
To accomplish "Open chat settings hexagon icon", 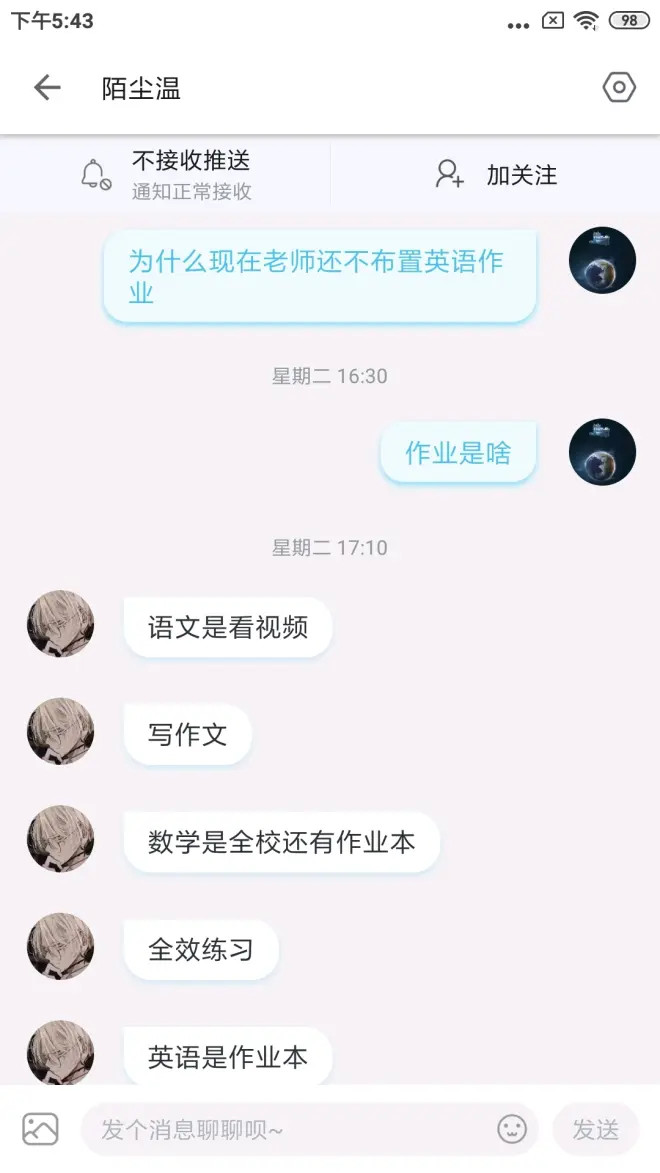I will [619, 88].
